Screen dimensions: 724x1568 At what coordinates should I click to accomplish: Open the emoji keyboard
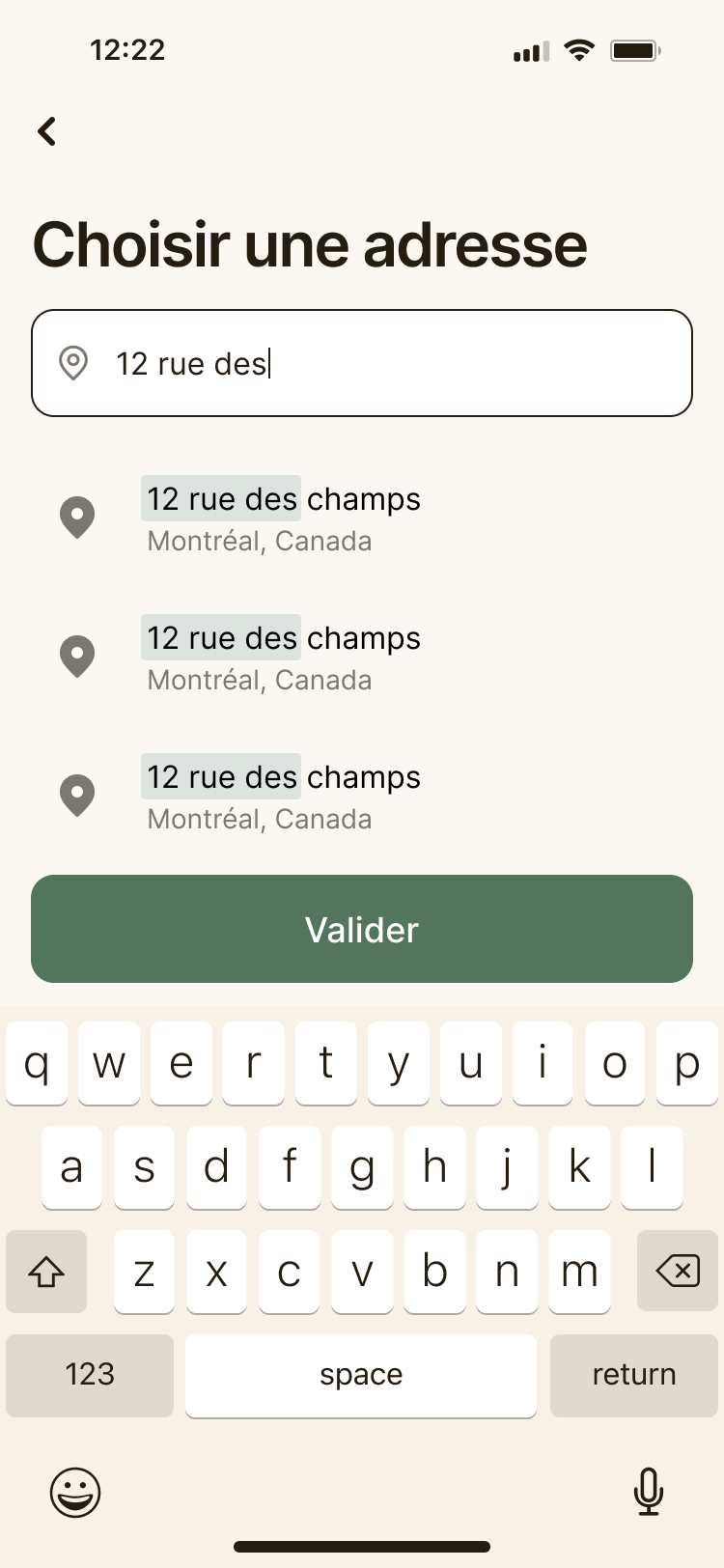pos(74,1492)
